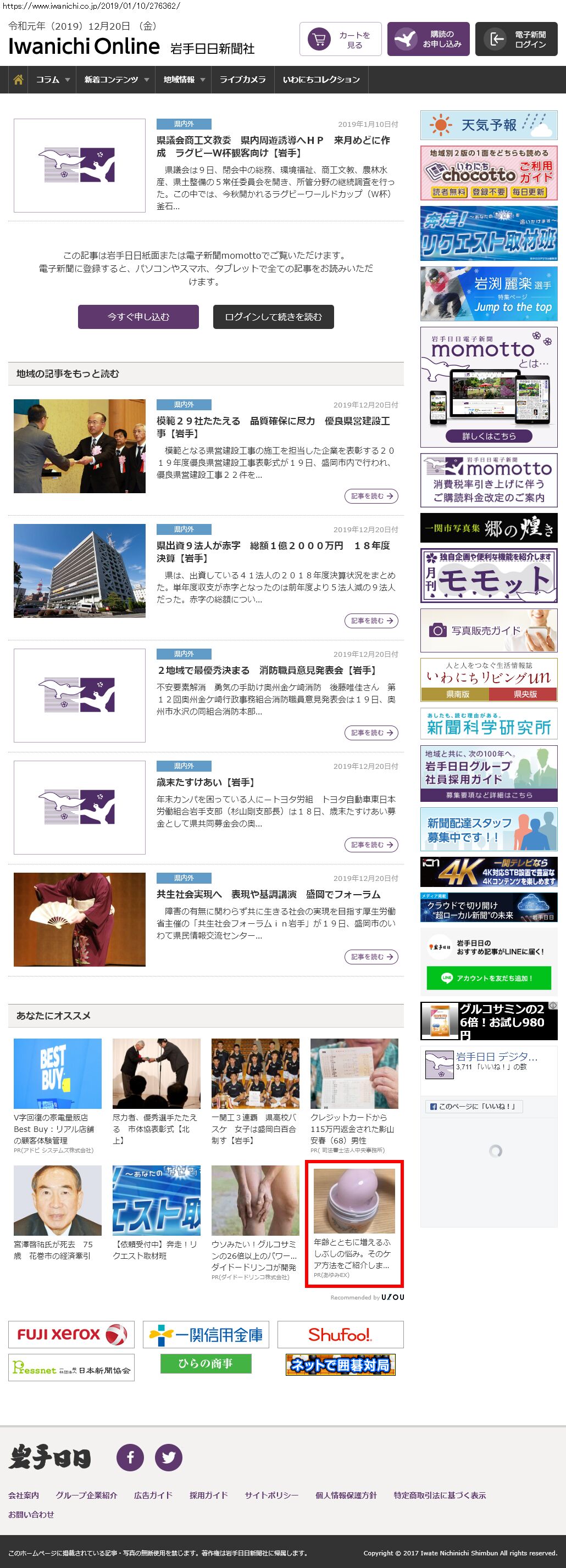
Task: Expand the コラム dropdown menu
Action: [52, 80]
